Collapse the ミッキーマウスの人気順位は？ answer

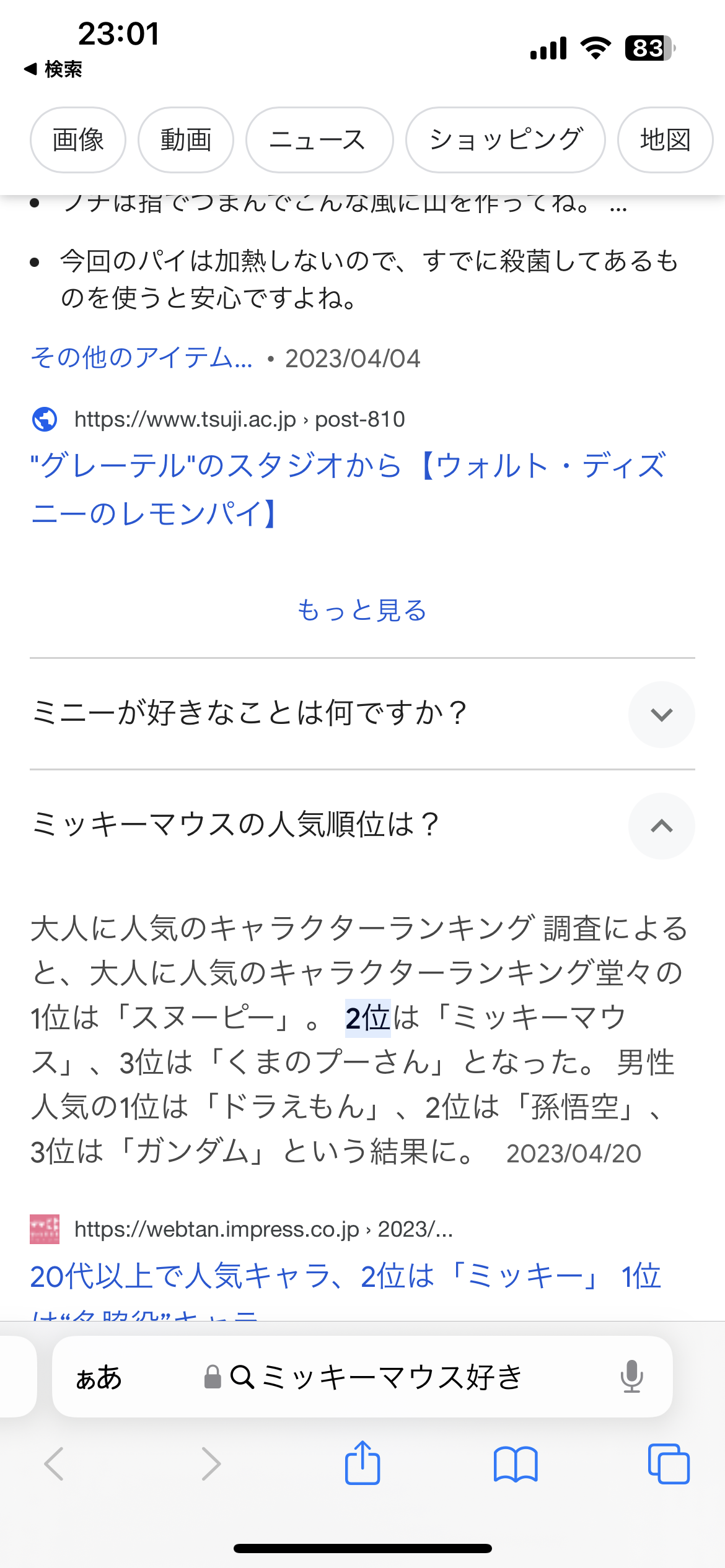click(661, 826)
